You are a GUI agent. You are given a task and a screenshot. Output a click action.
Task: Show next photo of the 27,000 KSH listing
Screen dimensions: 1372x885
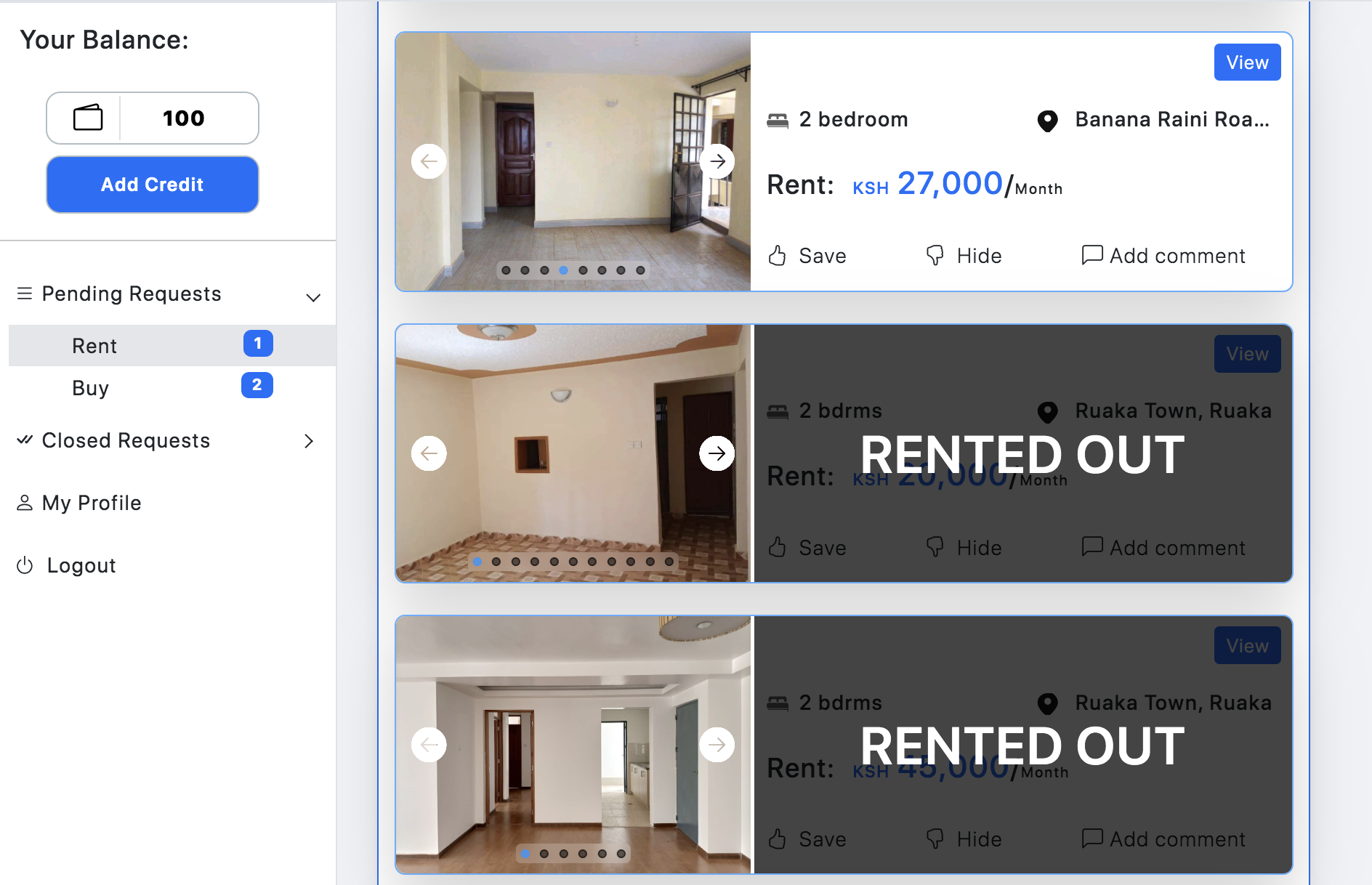[x=717, y=161]
